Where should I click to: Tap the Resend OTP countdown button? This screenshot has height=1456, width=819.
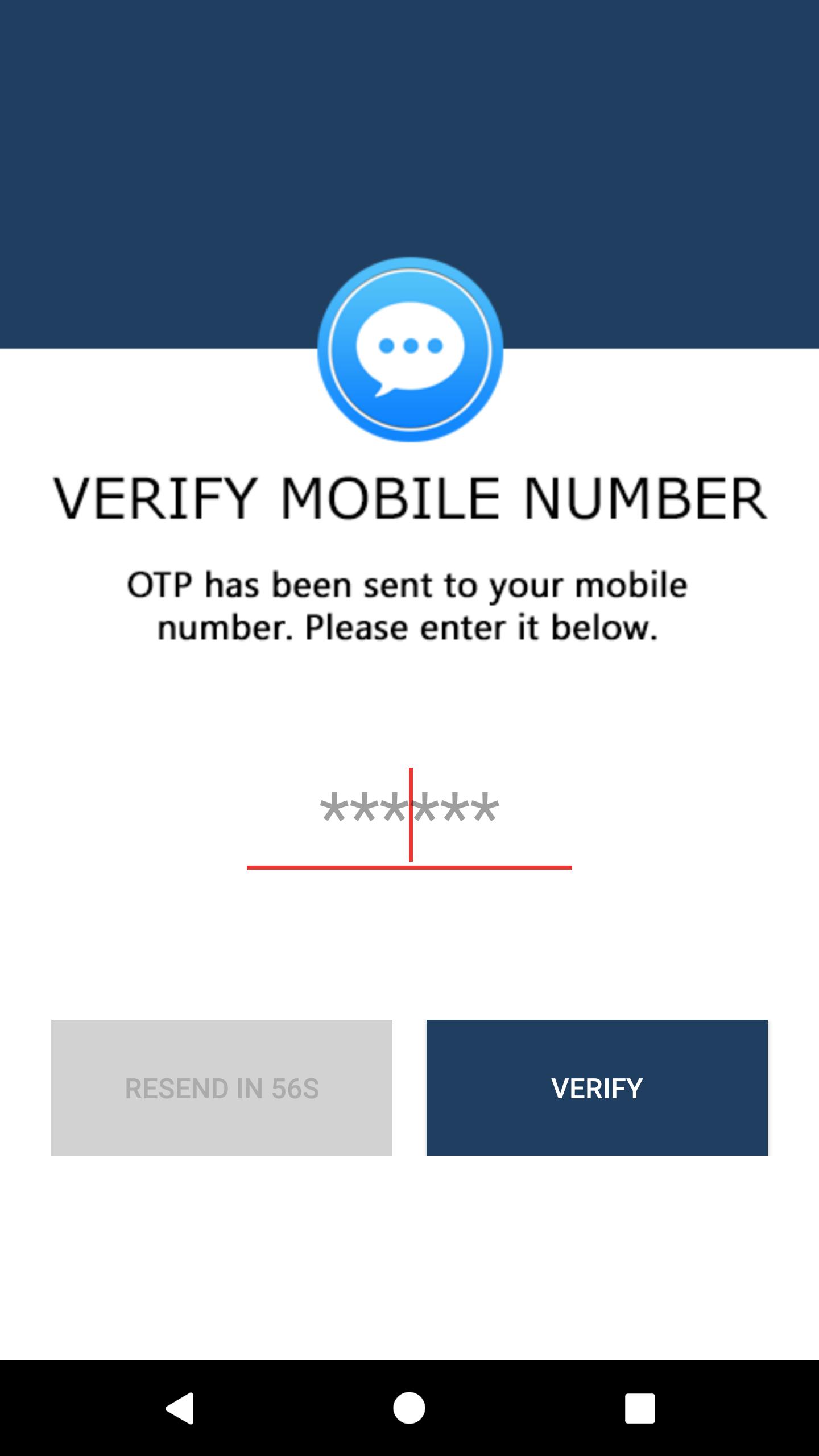(x=222, y=1087)
